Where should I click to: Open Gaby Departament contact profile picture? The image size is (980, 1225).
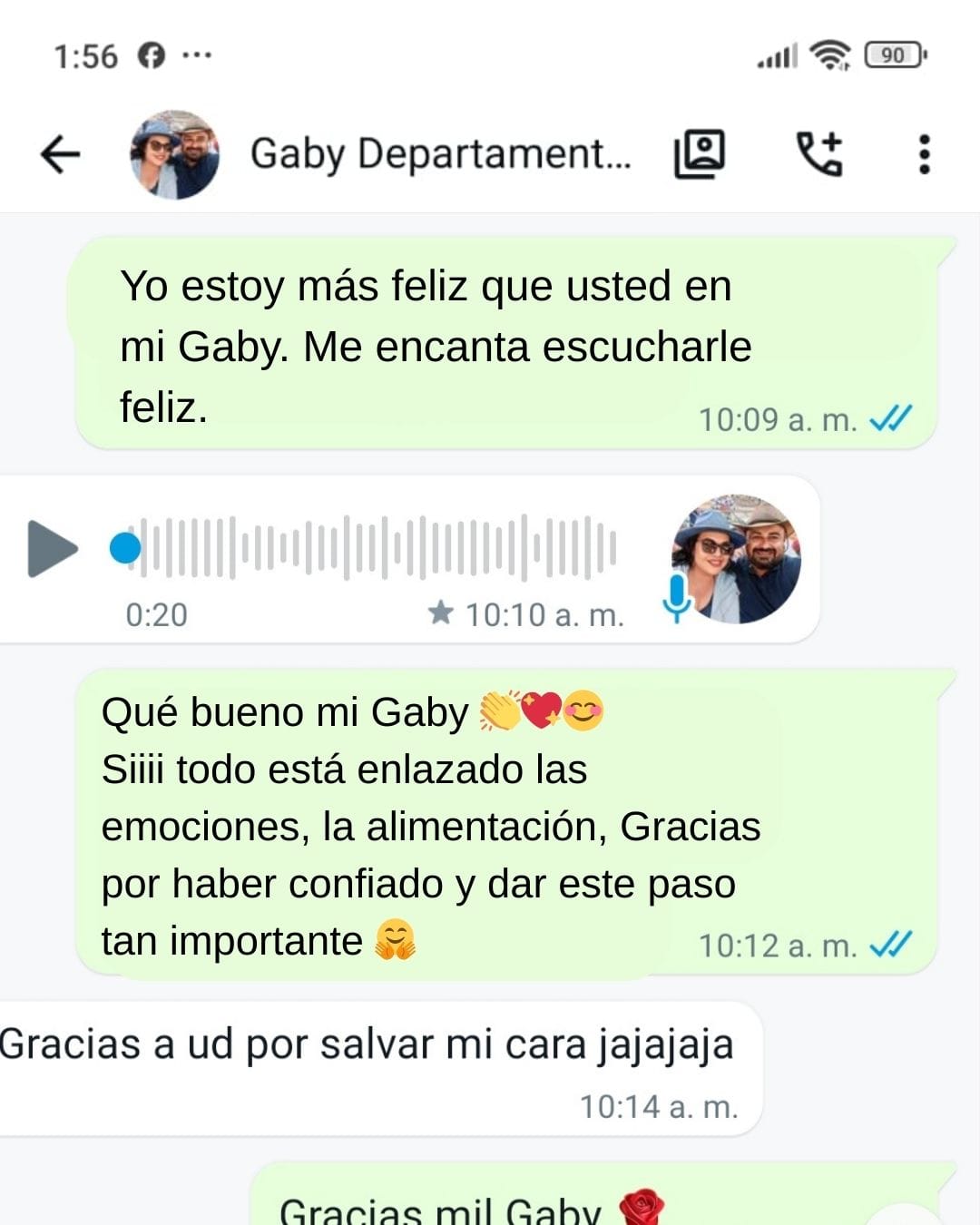tap(174, 154)
